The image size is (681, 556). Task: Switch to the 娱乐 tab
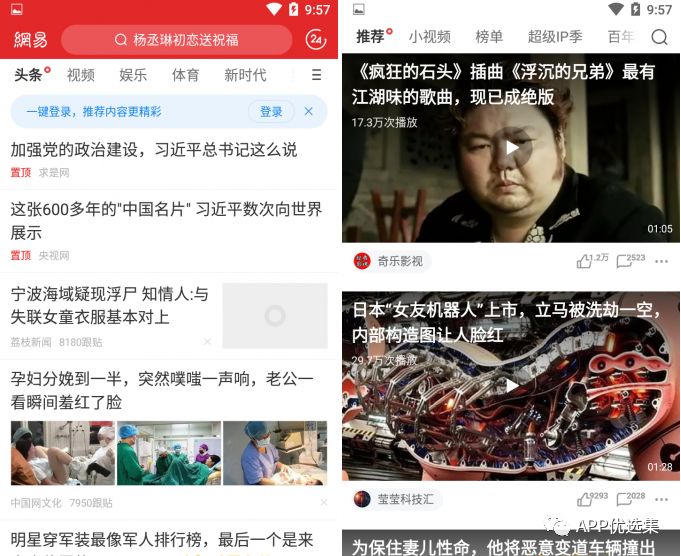click(133, 75)
